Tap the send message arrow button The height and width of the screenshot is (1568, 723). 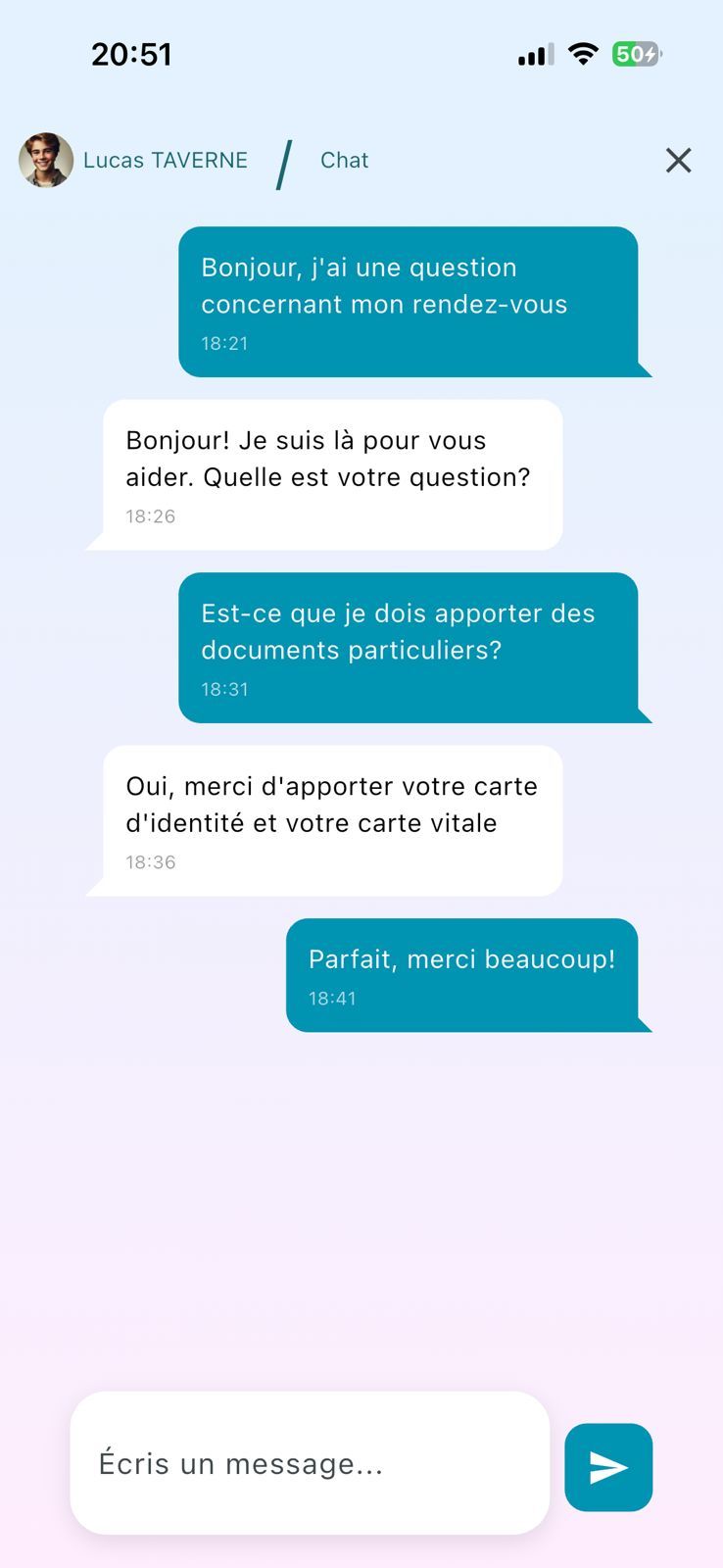[x=608, y=1466]
